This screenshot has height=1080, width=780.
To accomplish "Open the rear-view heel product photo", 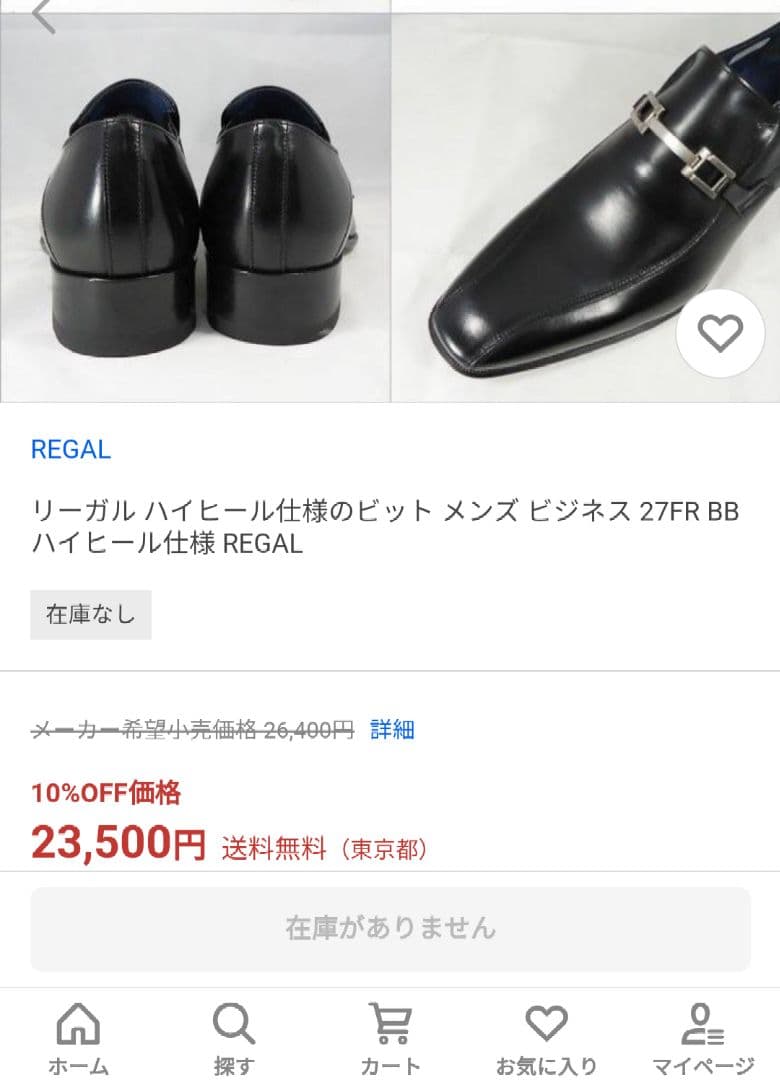I will tap(194, 210).
